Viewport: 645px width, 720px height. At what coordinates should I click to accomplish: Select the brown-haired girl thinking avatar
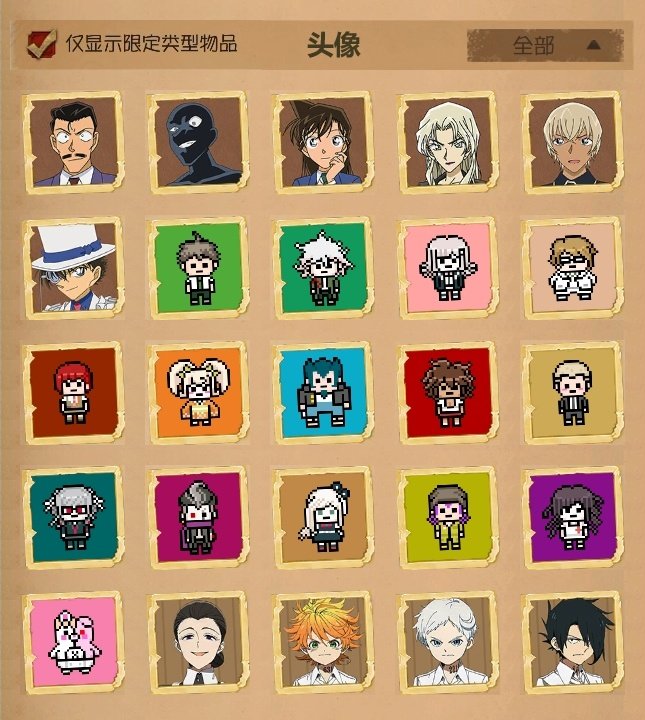[322, 142]
